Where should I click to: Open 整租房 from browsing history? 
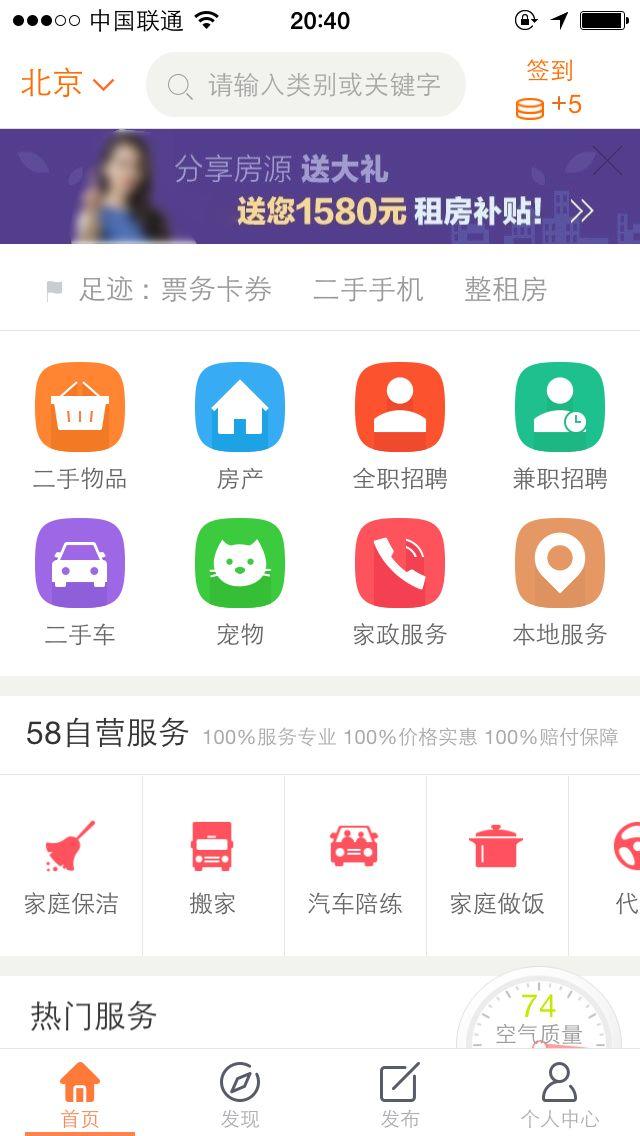click(x=505, y=290)
